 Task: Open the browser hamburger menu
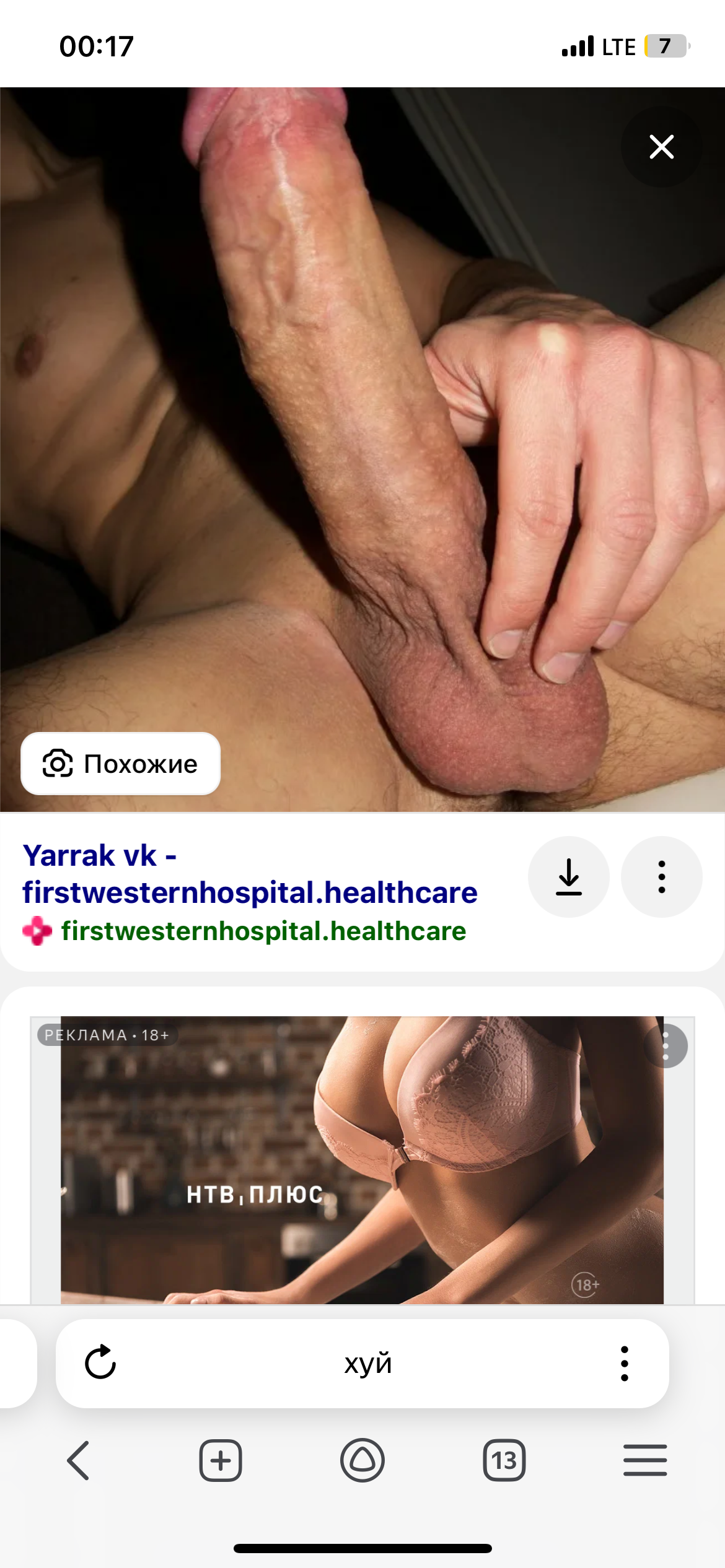[x=645, y=1460]
